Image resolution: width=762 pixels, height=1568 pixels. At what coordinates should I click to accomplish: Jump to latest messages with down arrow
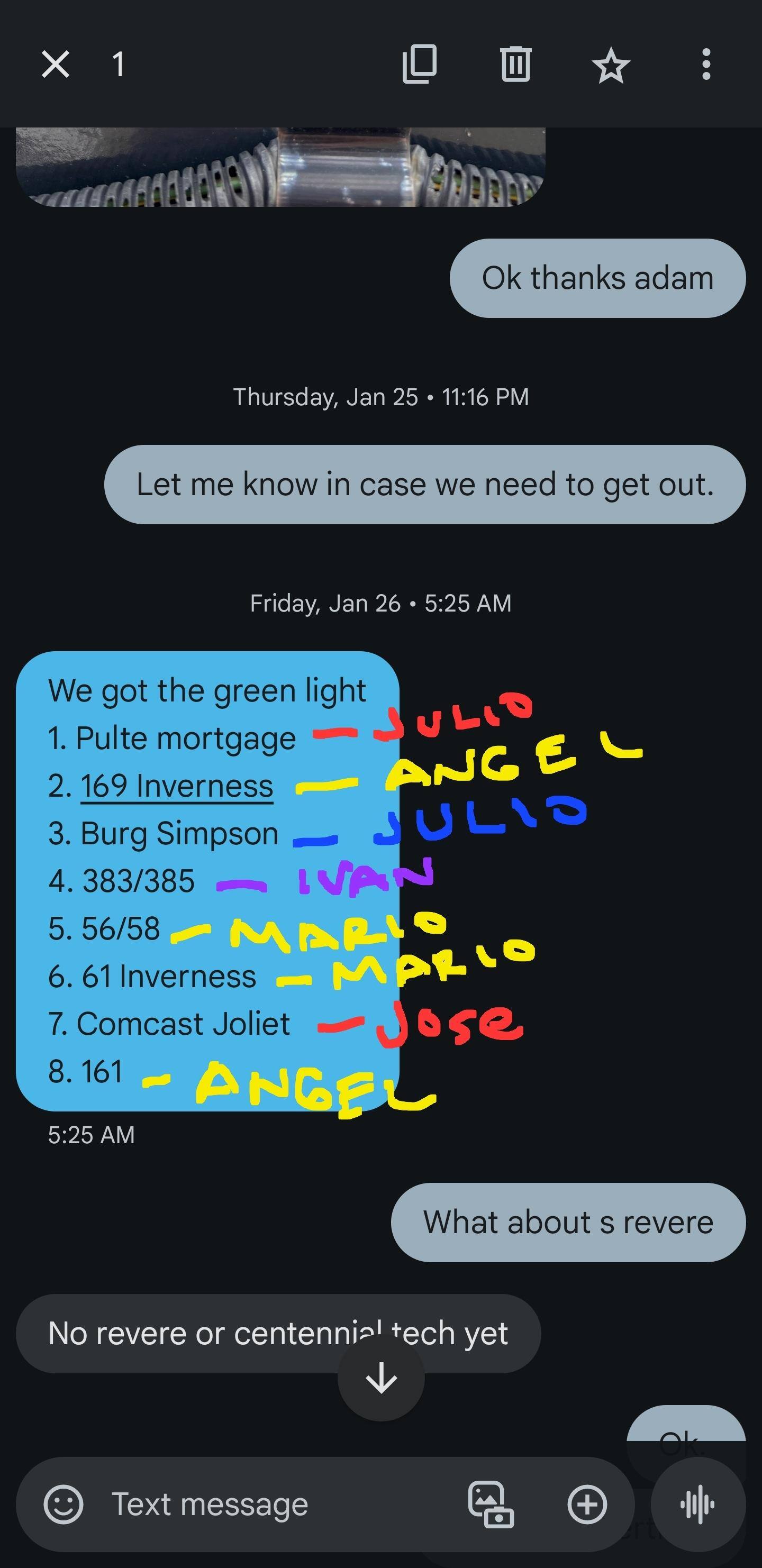pos(382,1379)
